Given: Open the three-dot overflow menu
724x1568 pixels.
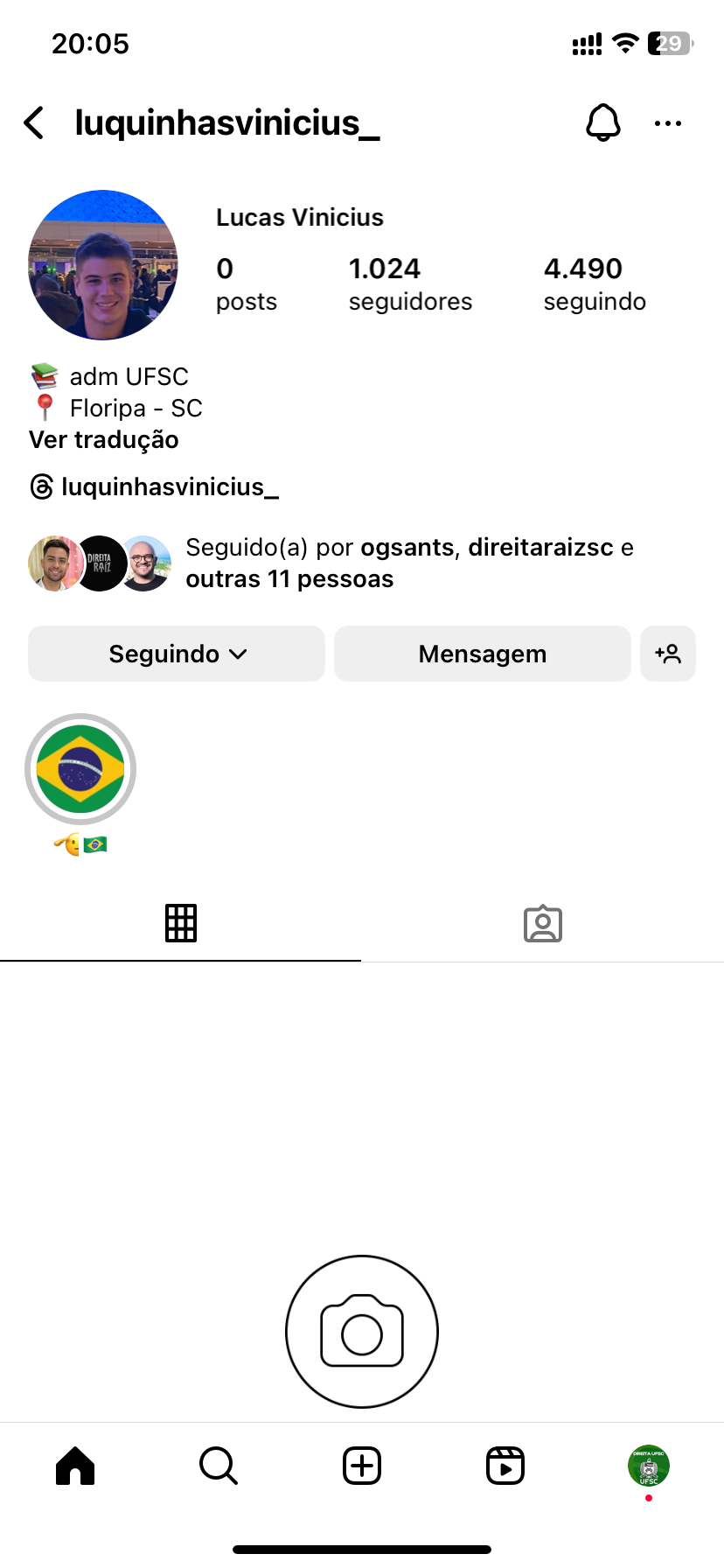Looking at the screenshot, I should pos(668,123).
